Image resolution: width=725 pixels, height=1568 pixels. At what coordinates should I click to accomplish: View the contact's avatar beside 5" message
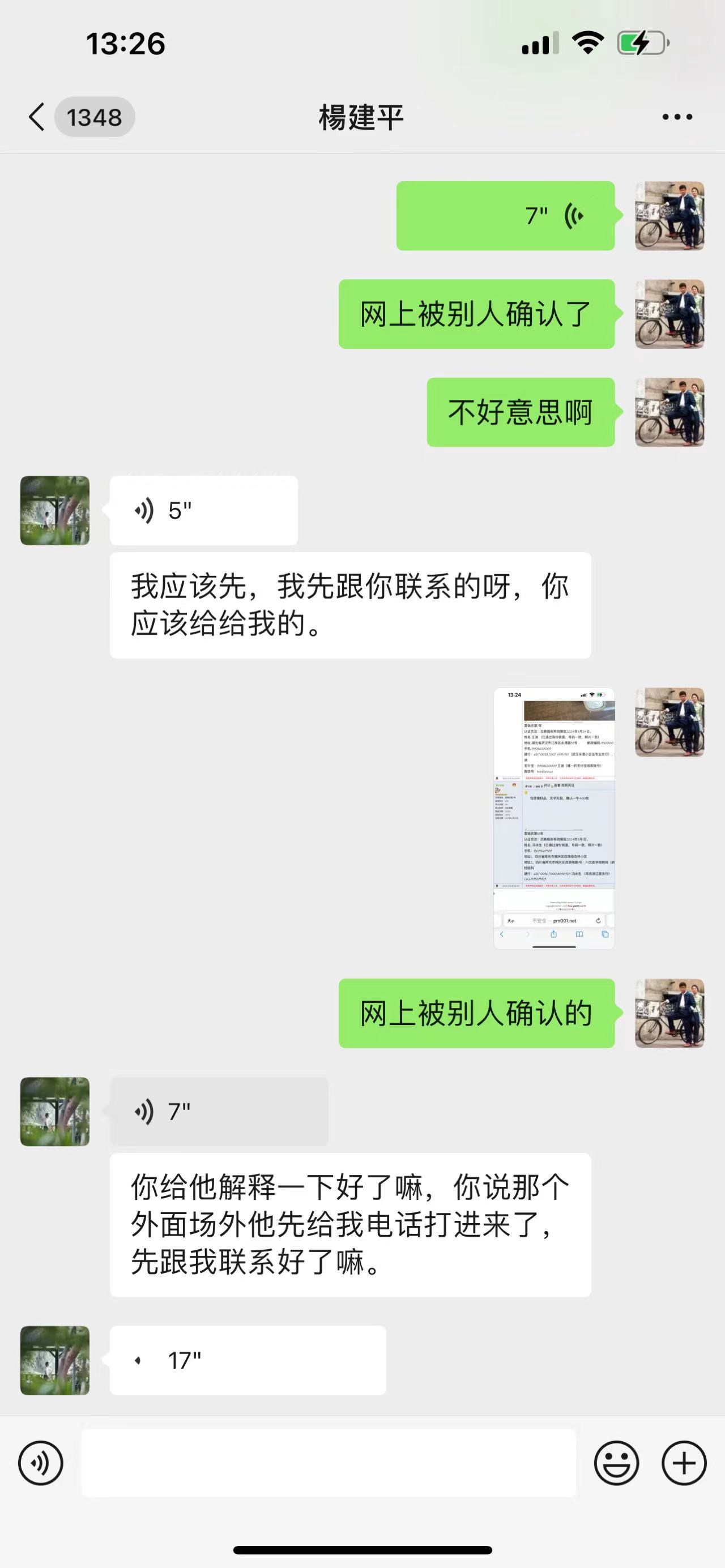tap(55, 510)
